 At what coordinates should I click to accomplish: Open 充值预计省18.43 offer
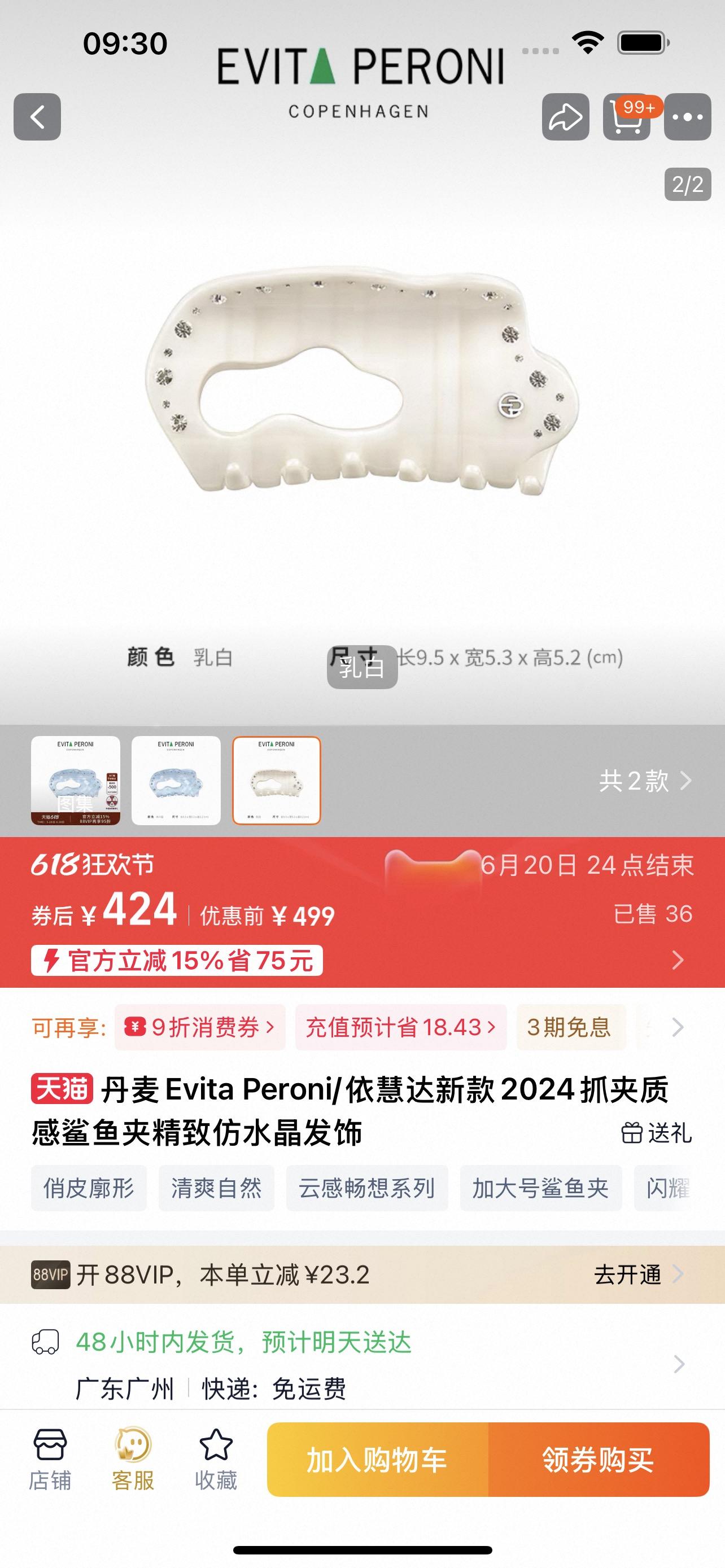[x=400, y=1027]
